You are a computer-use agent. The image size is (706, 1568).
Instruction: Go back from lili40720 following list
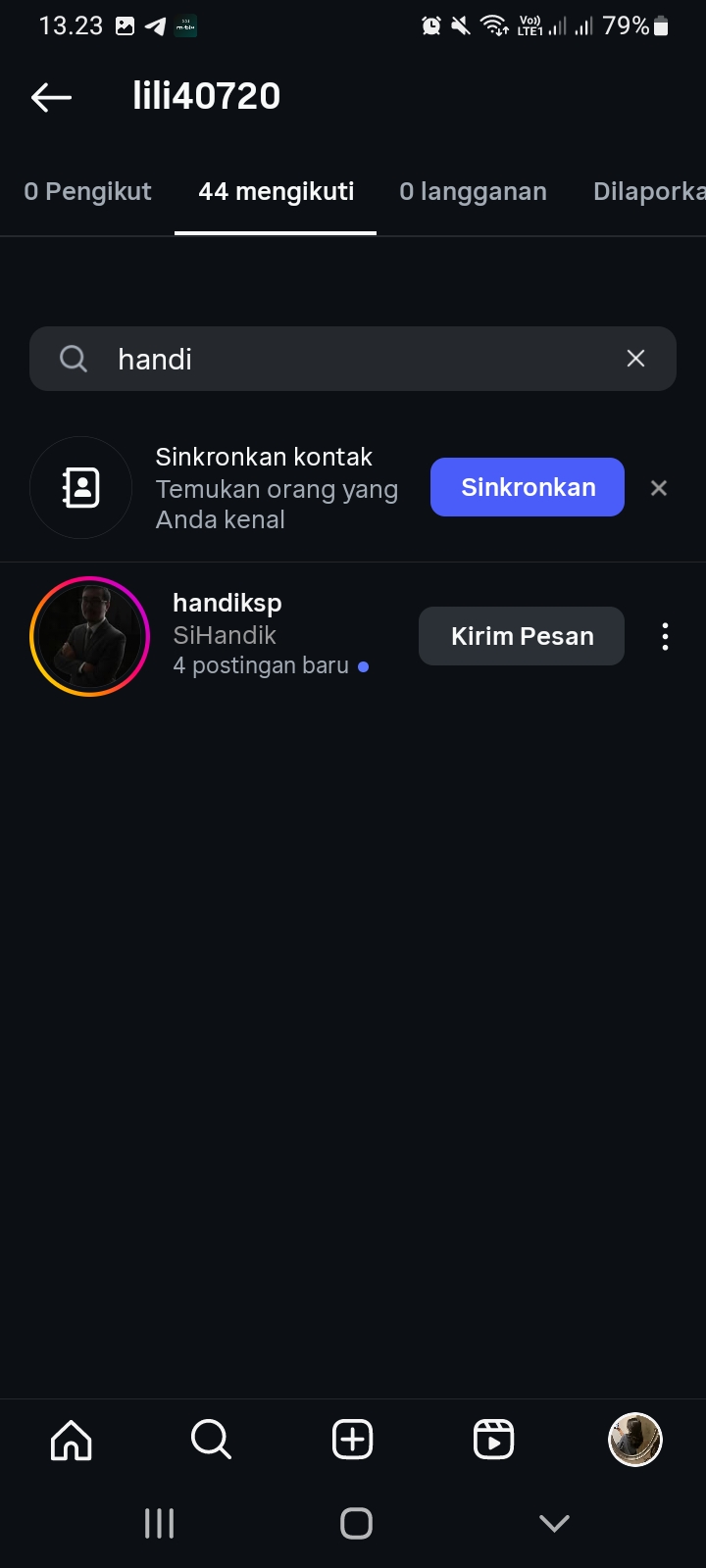click(52, 96)
